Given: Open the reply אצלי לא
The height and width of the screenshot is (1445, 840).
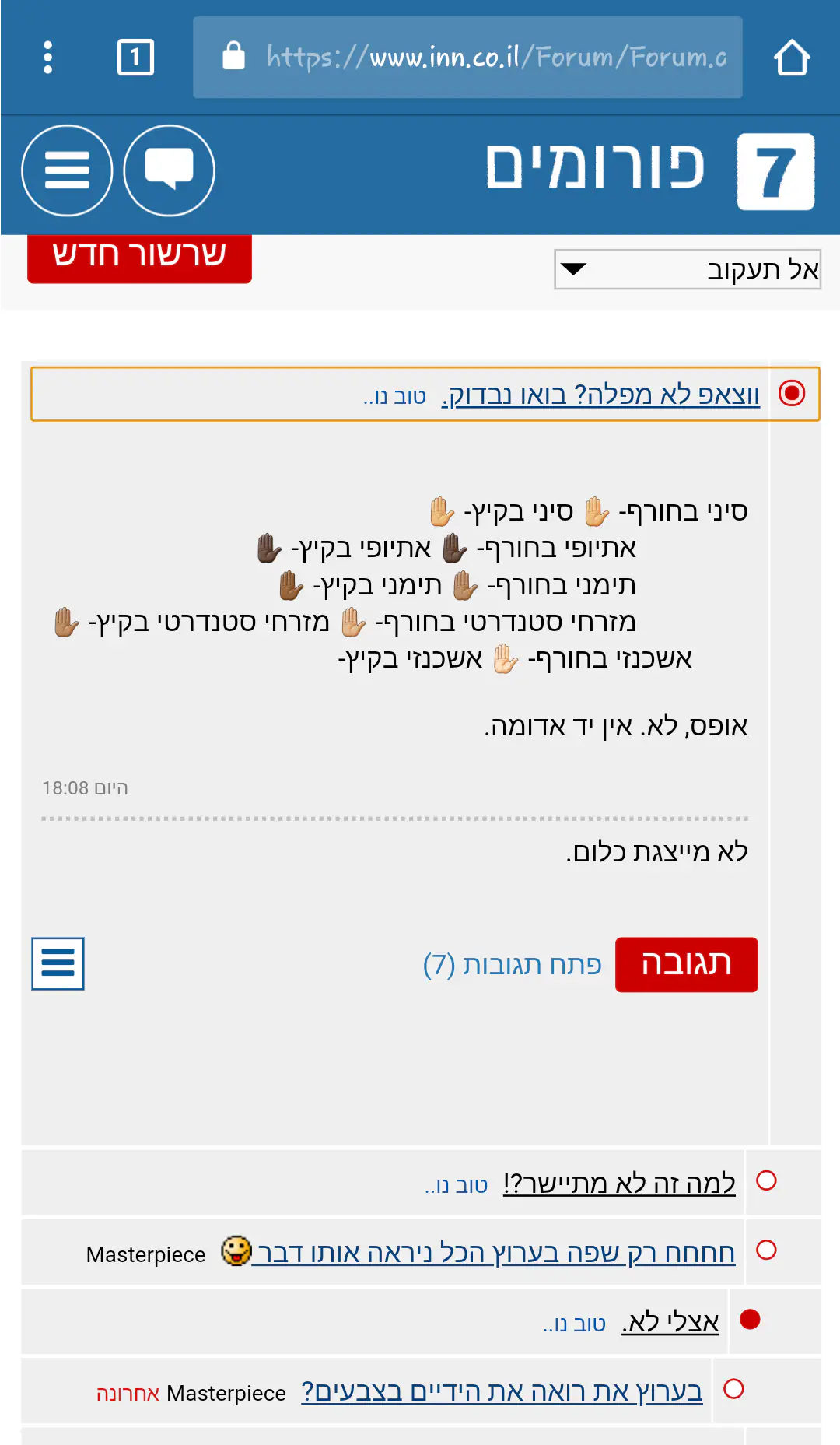Looking at the screenshot, I should pyautogui.click(x=670, y=1322).
